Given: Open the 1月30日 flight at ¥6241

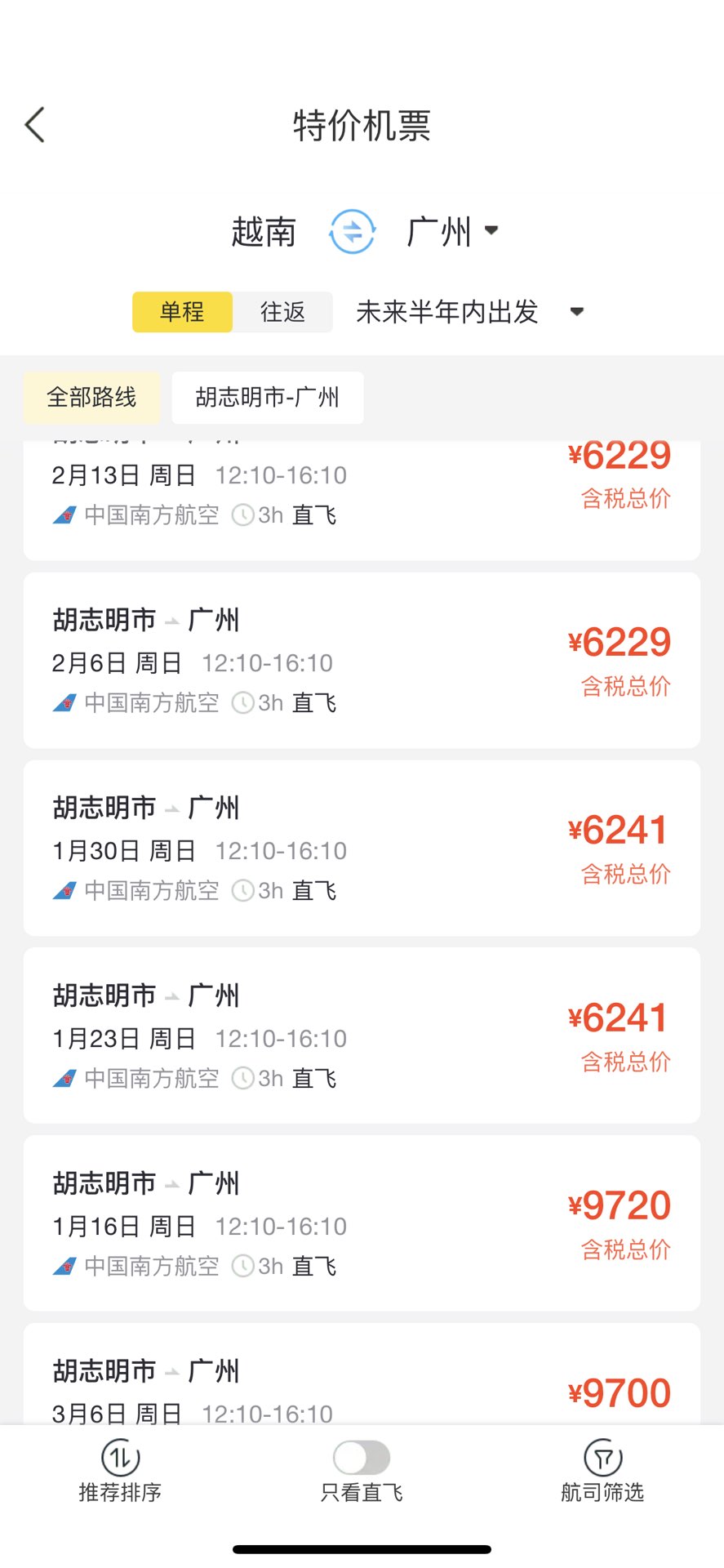Looking at the screenshot, I should tap(362, 848).
